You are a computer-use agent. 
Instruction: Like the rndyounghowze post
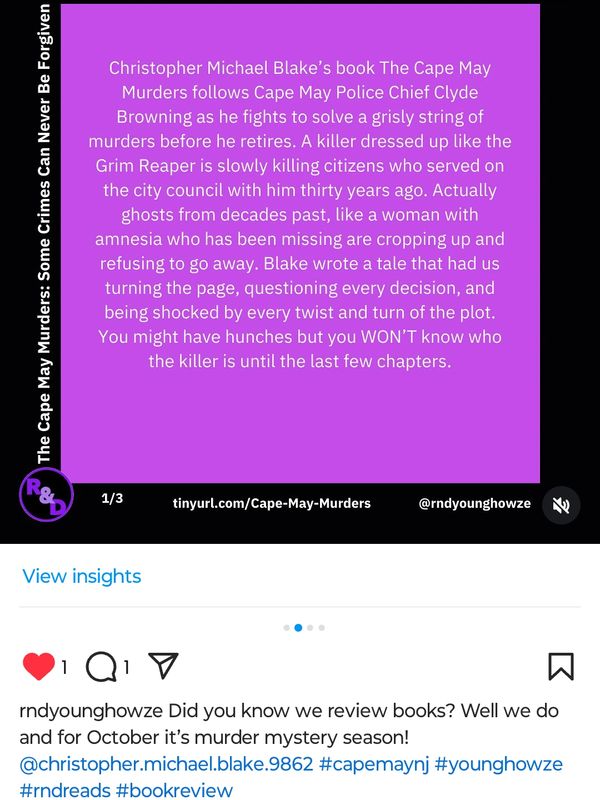tap(38, 666)
